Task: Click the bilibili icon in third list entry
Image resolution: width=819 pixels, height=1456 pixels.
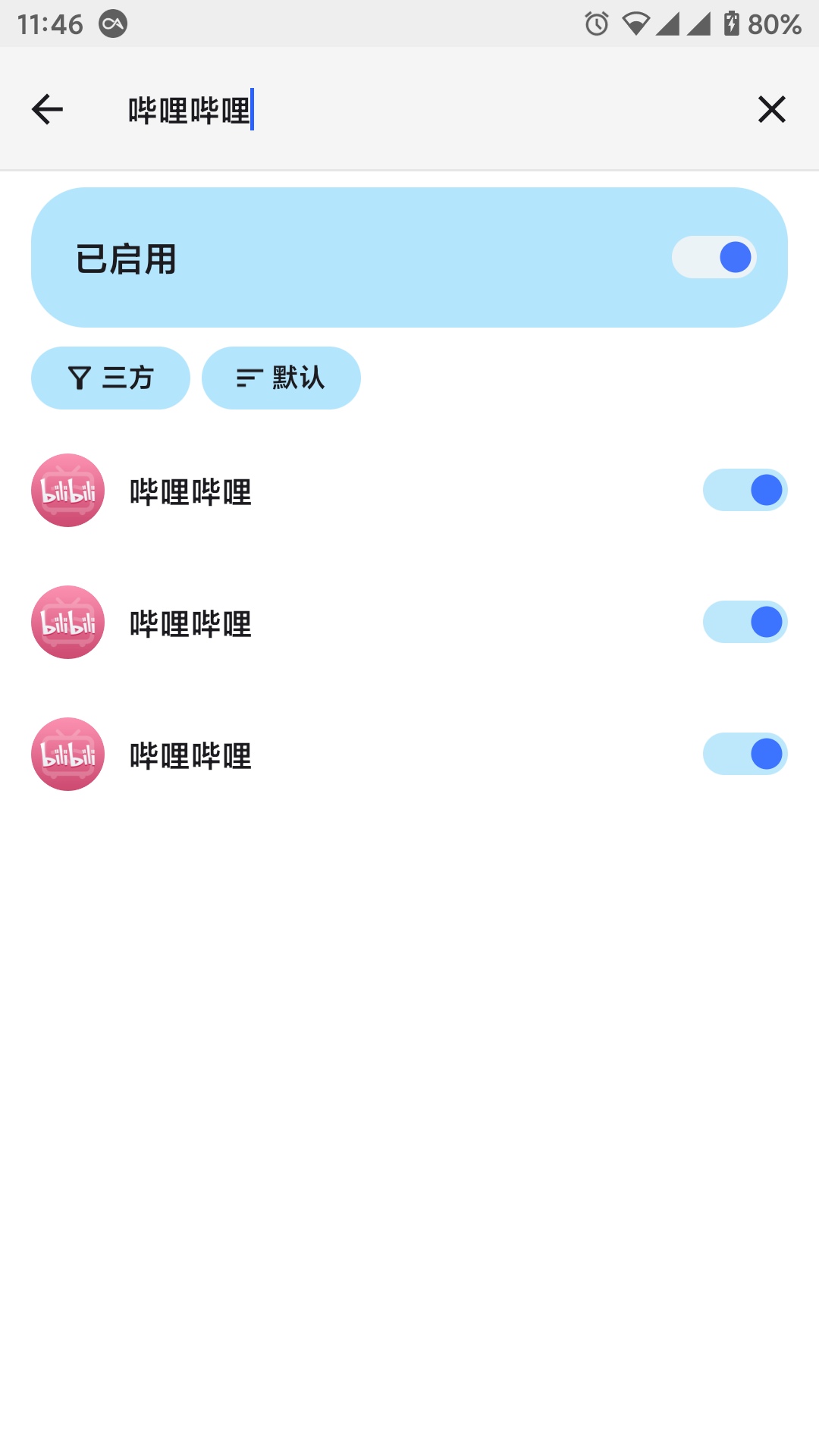Action: pos(67,754)
